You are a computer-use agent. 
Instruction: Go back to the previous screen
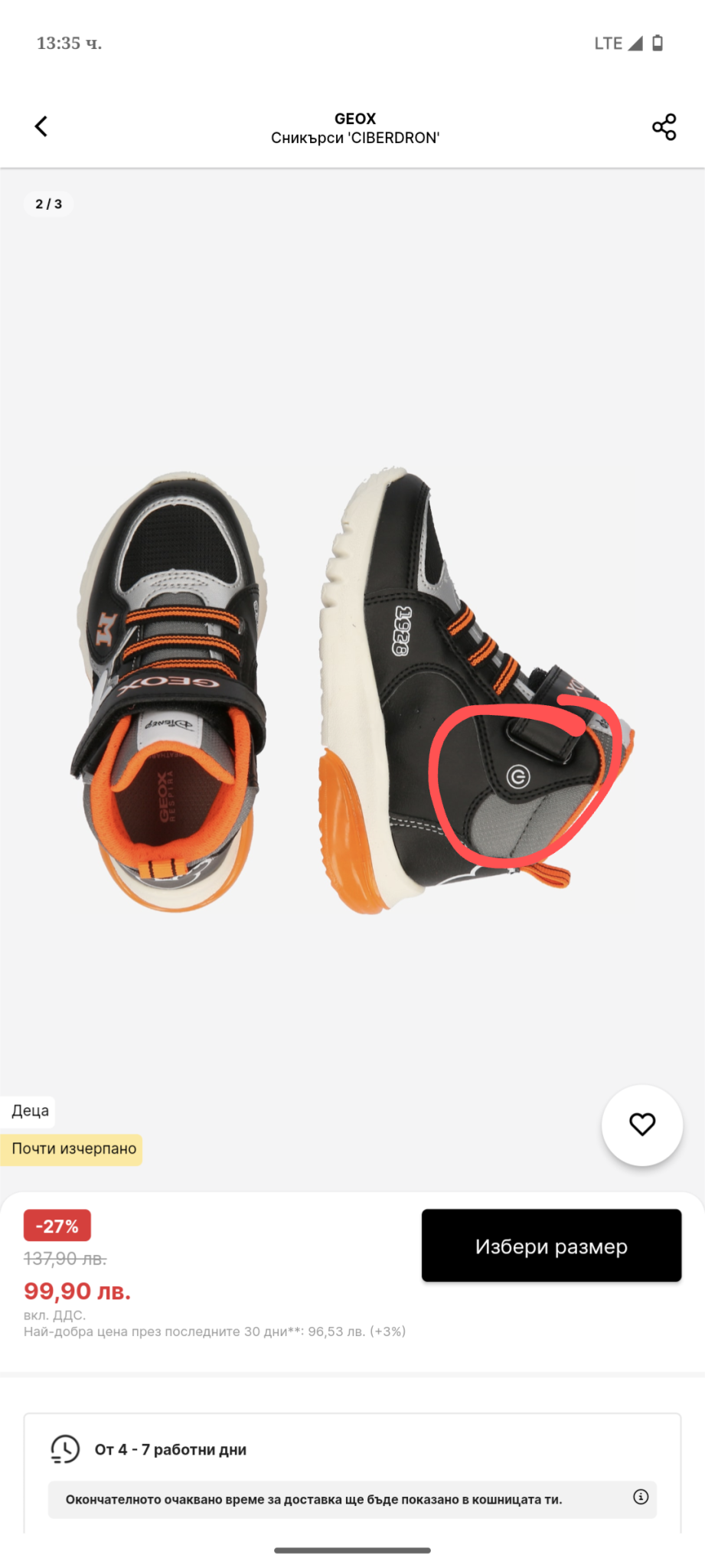pyautogui.click(x=41, y=126)
